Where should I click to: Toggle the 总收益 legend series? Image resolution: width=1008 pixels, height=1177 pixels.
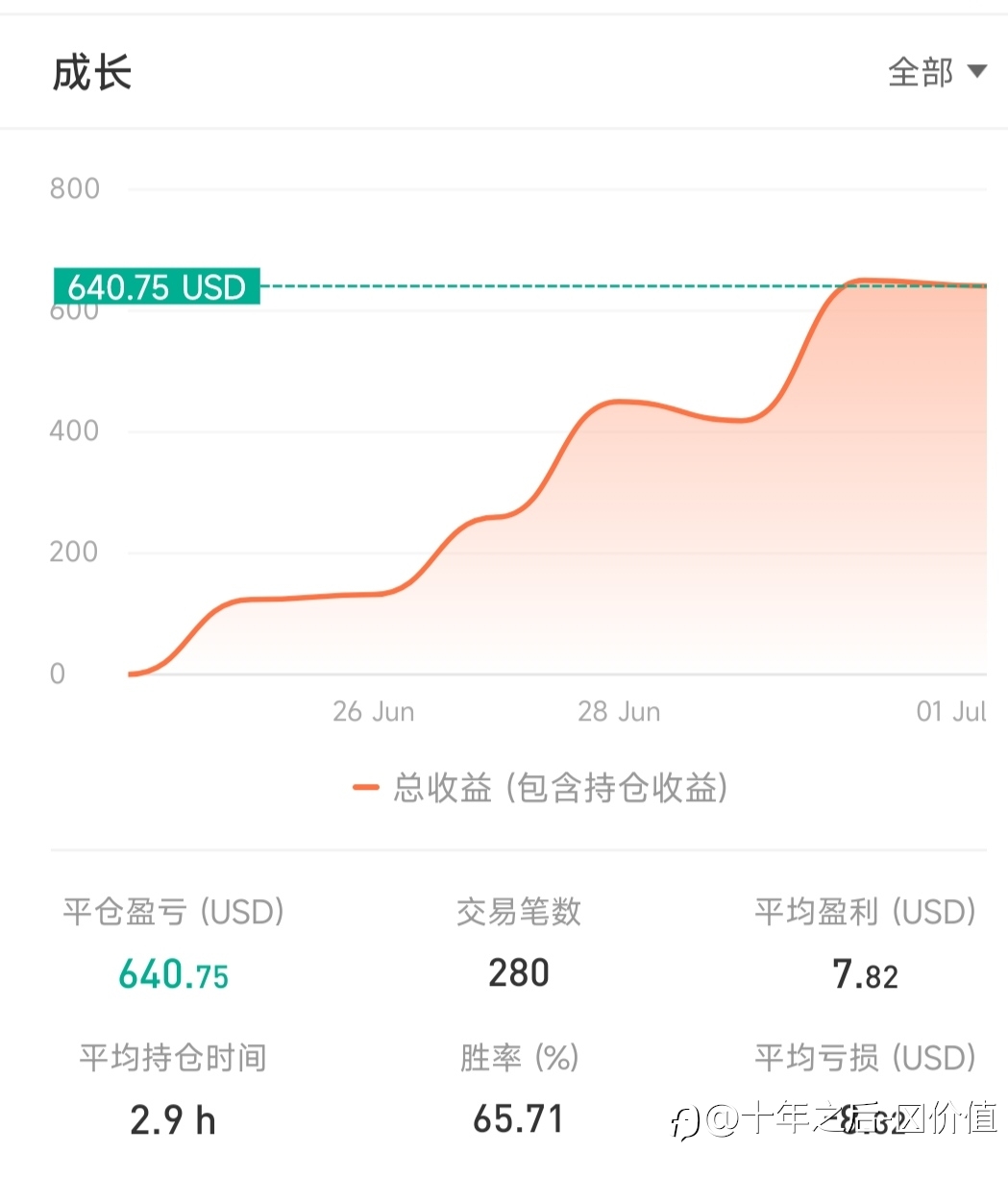(x=540, y=788)
